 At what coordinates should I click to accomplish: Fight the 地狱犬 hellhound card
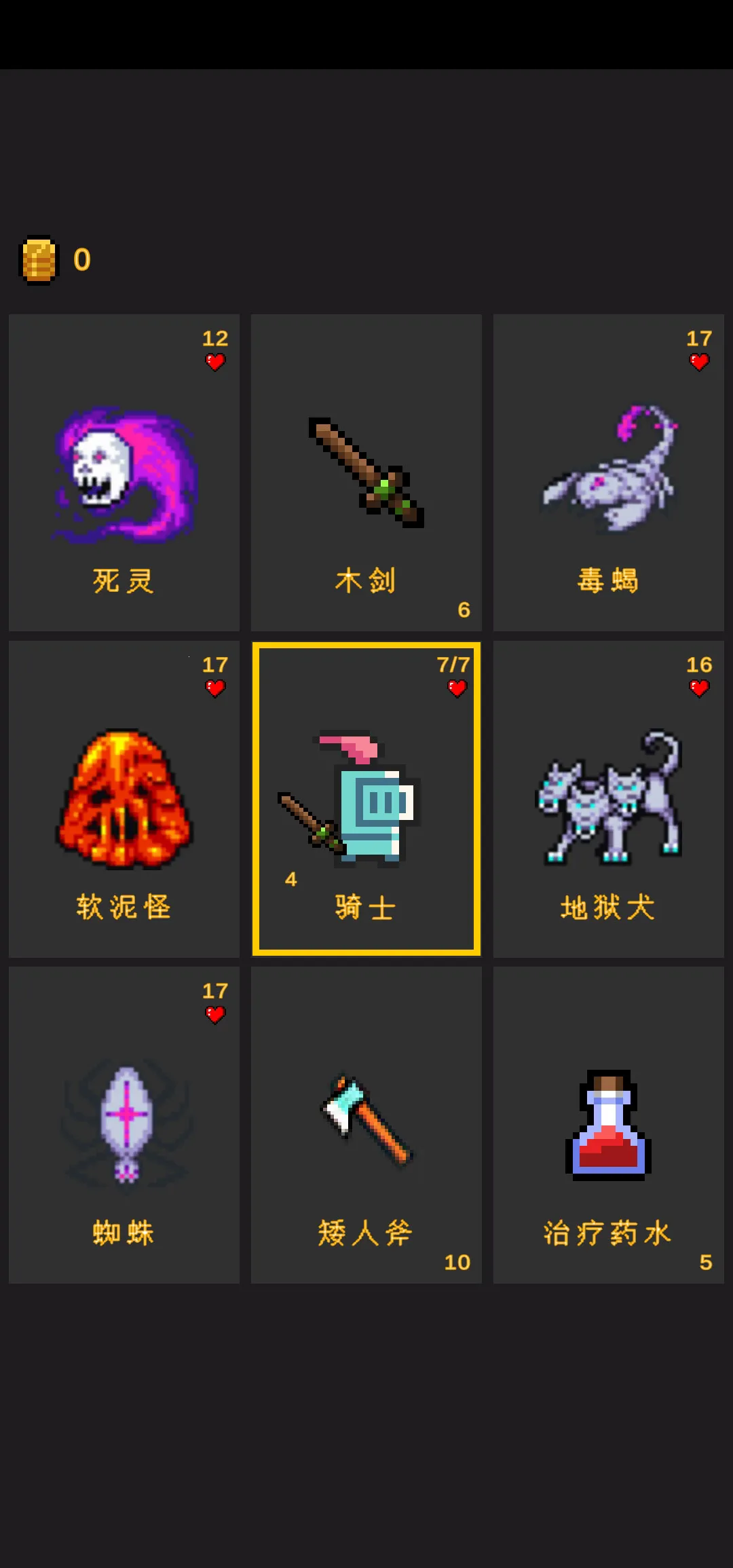pos(608,799)
